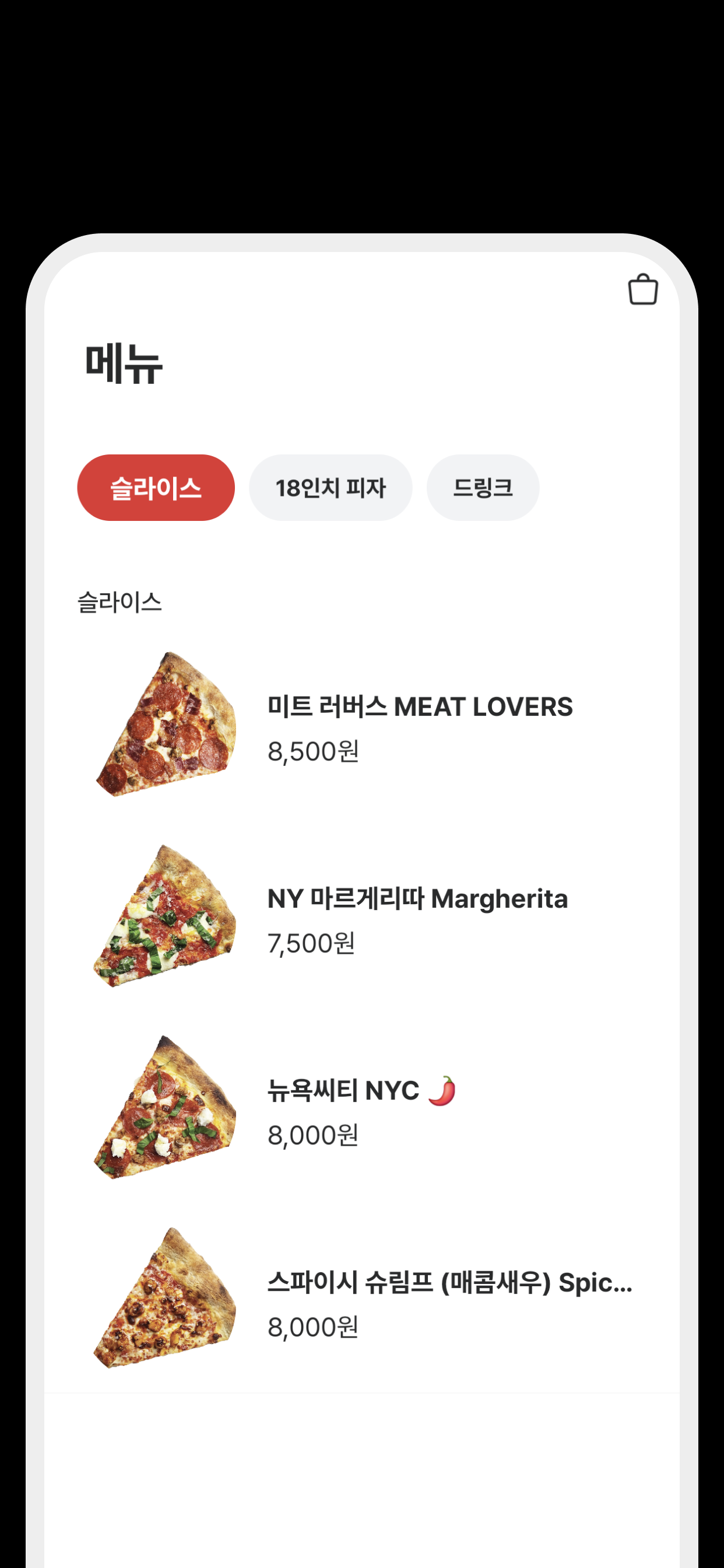Open 스파이시 슈림프 slice details

pos(362,1300)
